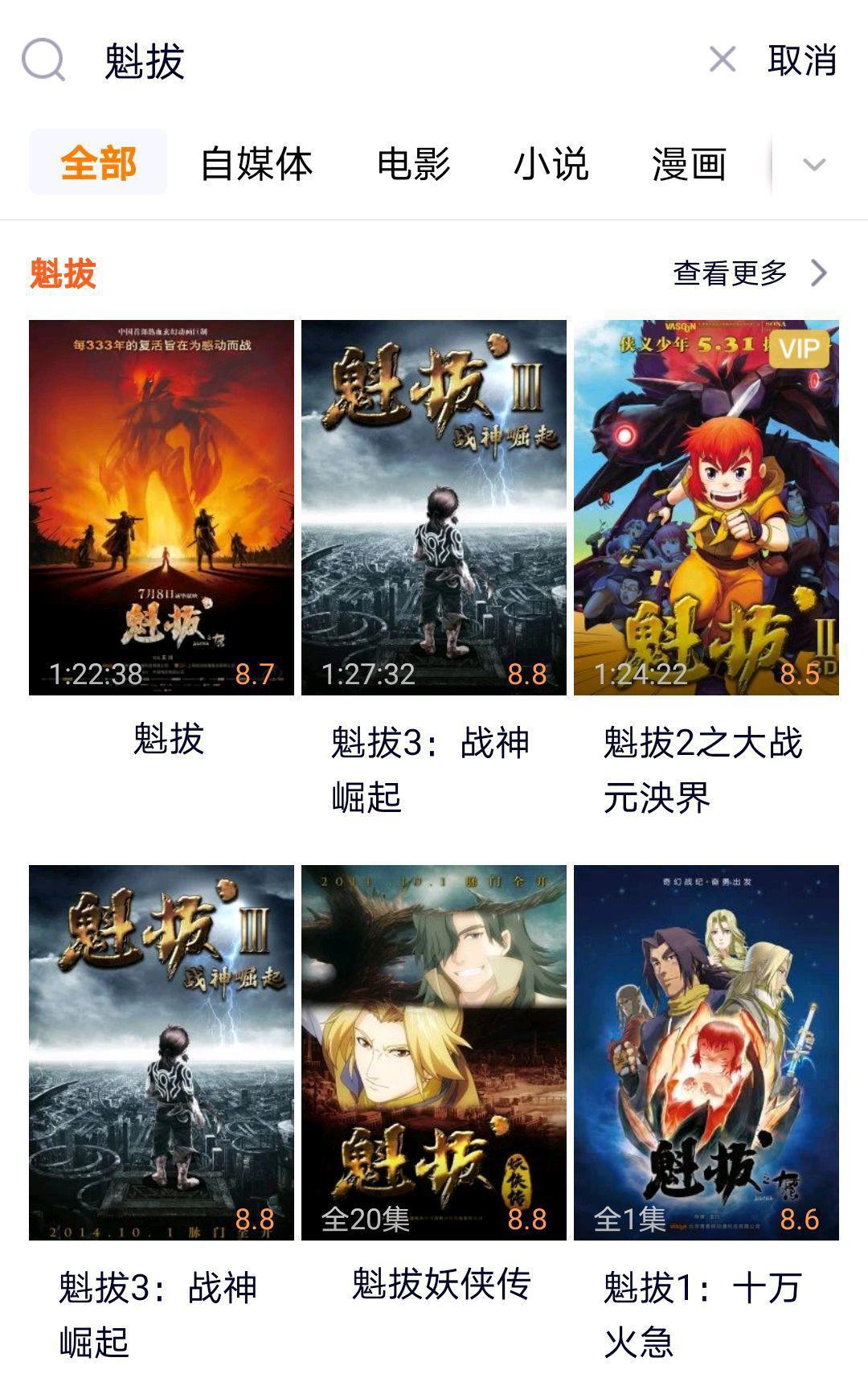Screen dimensions: 868x1378
Task: Open the VIP movie 魁拔2之大战元泱界
Action: click(x=706, y=507)
